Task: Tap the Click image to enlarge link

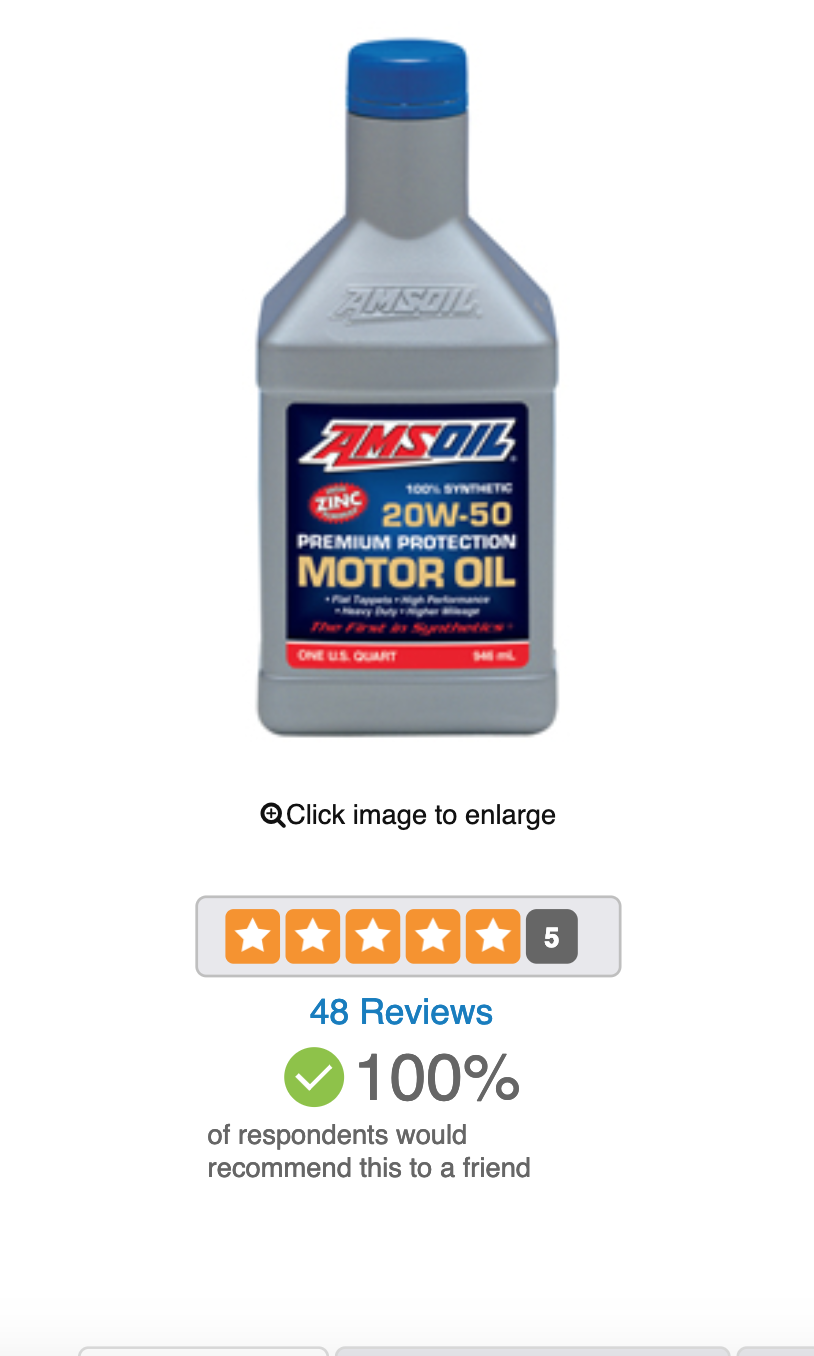Action: [408, 815]
